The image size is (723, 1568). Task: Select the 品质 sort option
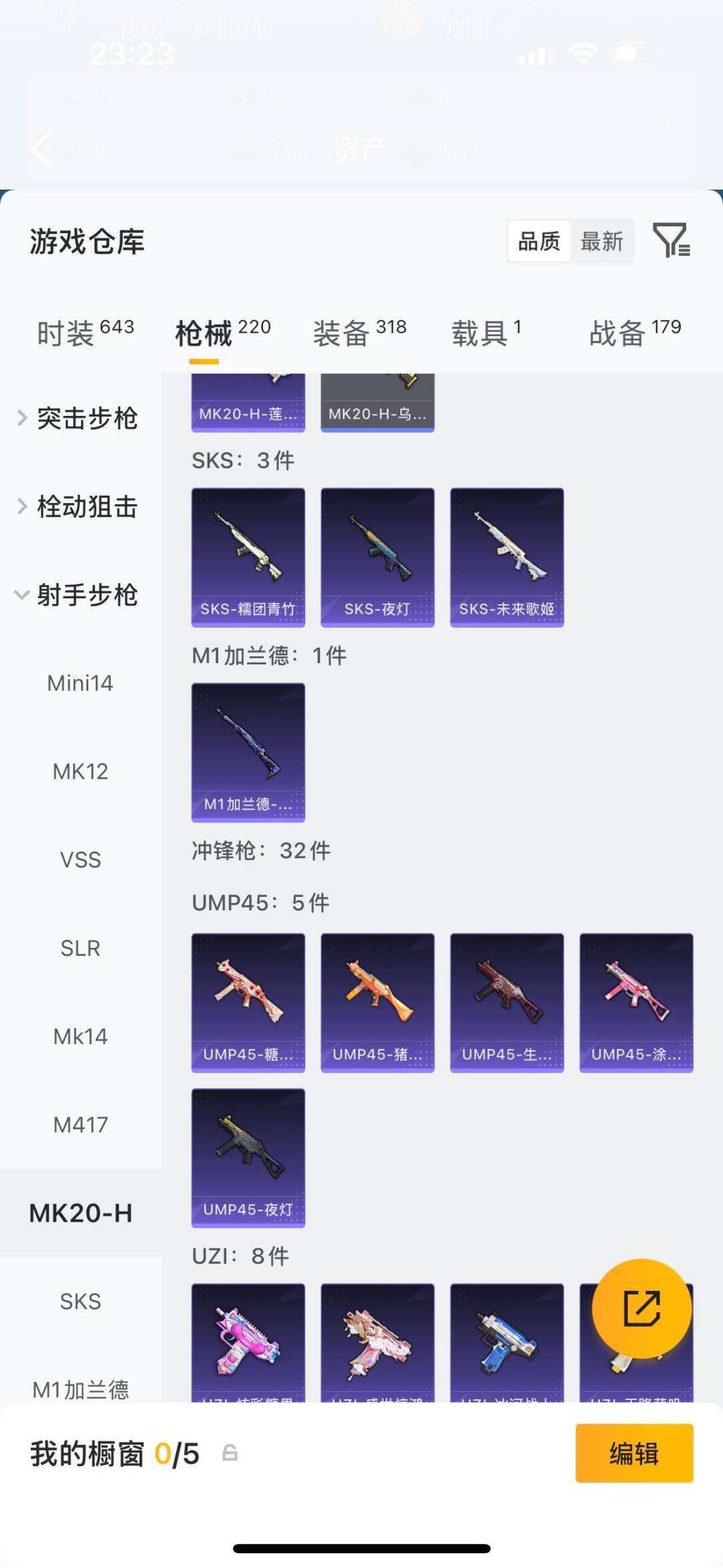pos(540,241)
